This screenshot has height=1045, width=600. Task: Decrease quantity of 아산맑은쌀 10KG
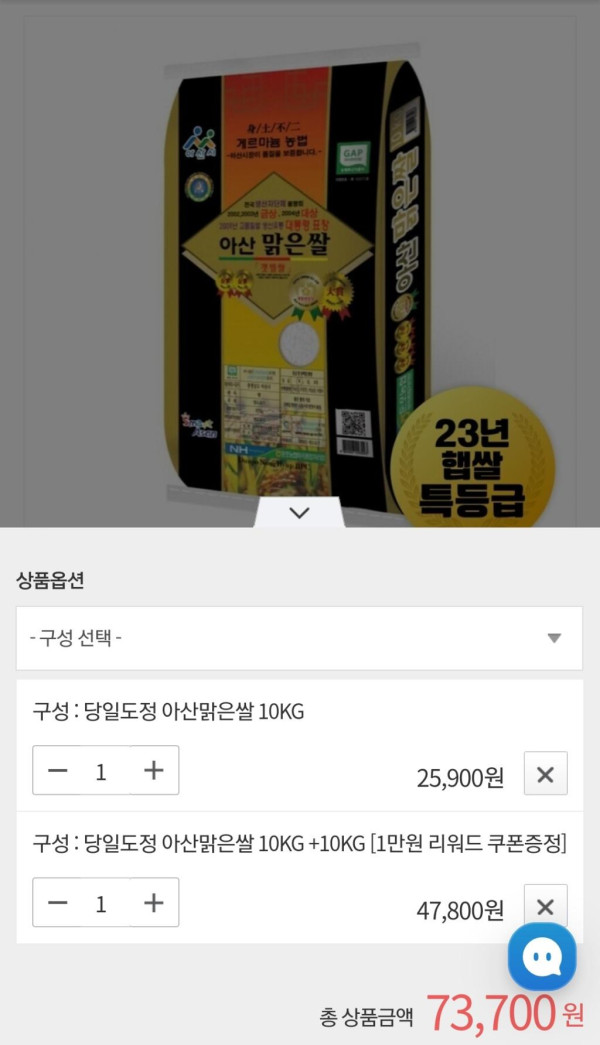click(x=58, y=771)
